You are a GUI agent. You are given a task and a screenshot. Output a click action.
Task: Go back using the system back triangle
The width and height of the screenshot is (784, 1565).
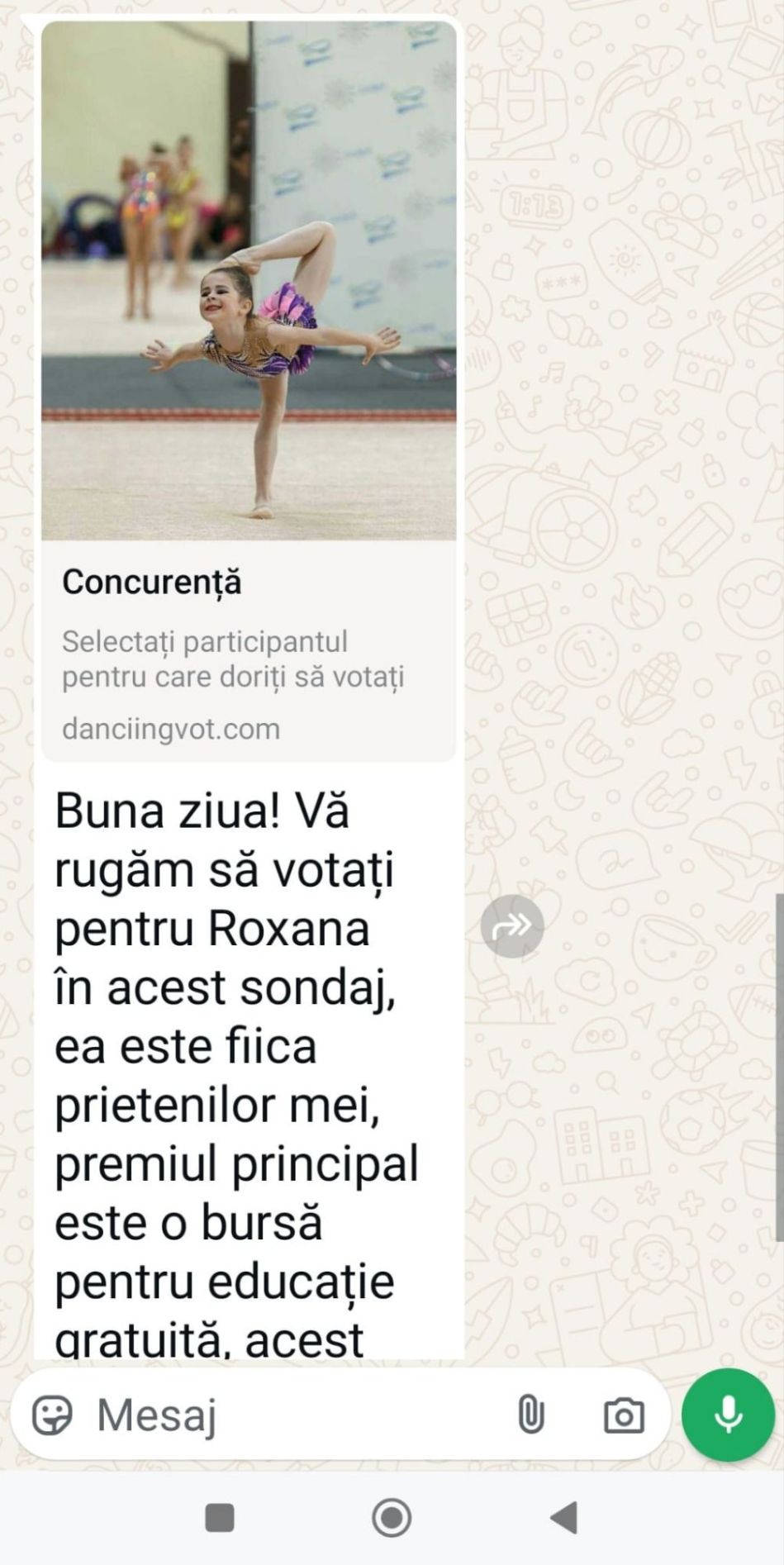pos(564,1517)
